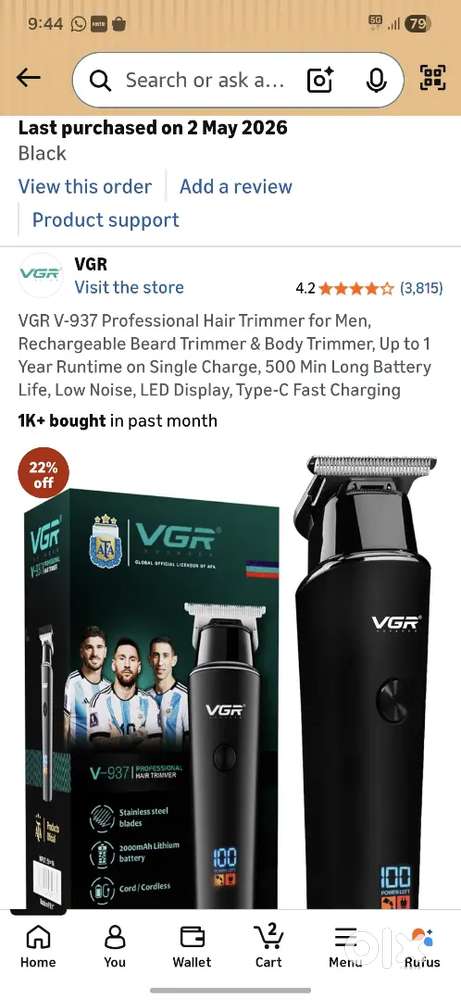Switch to the You tab
This screenshot has height=1000, width=461.
115,946
